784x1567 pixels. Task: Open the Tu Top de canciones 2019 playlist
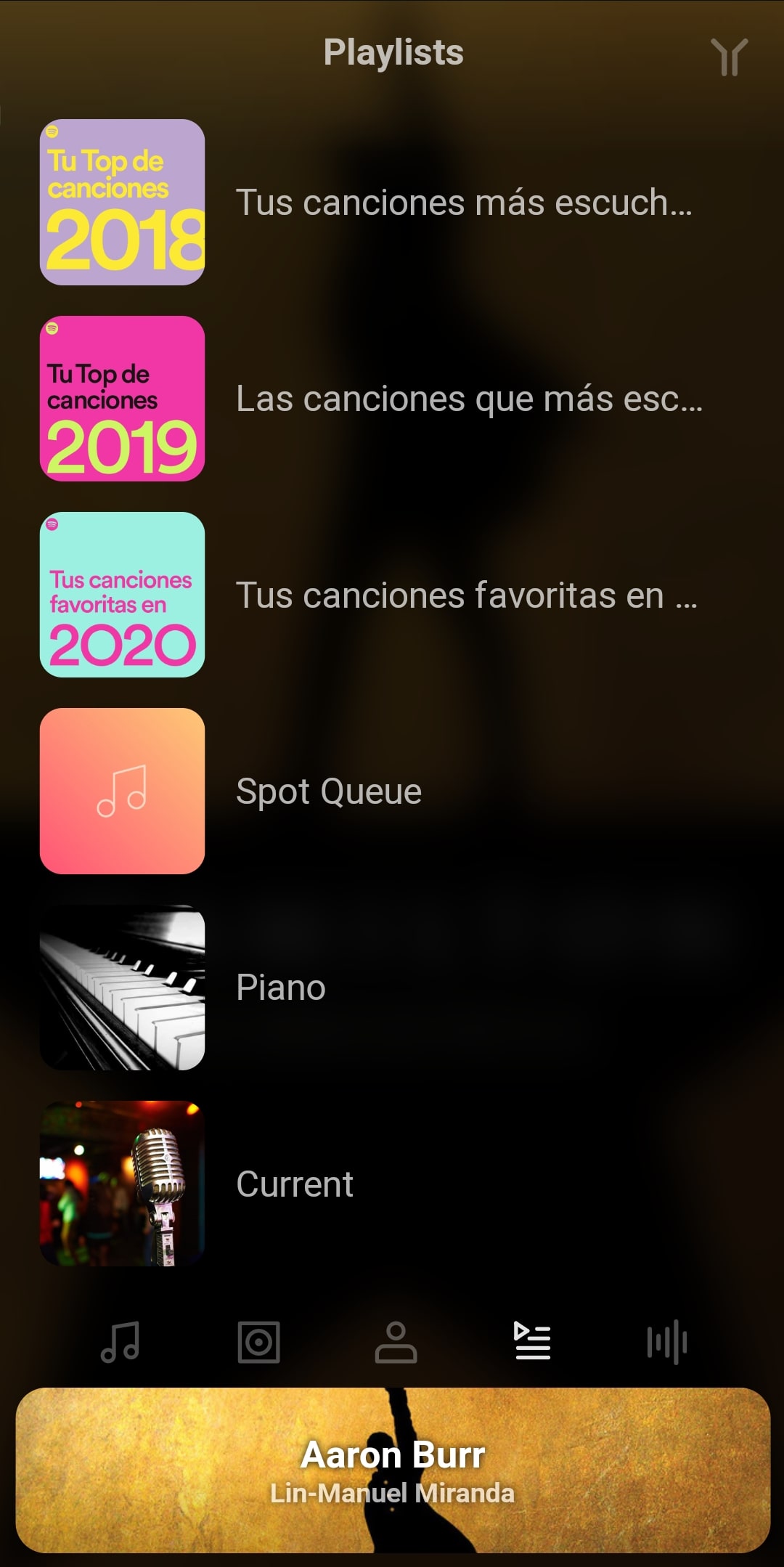(x=392, y=398)
